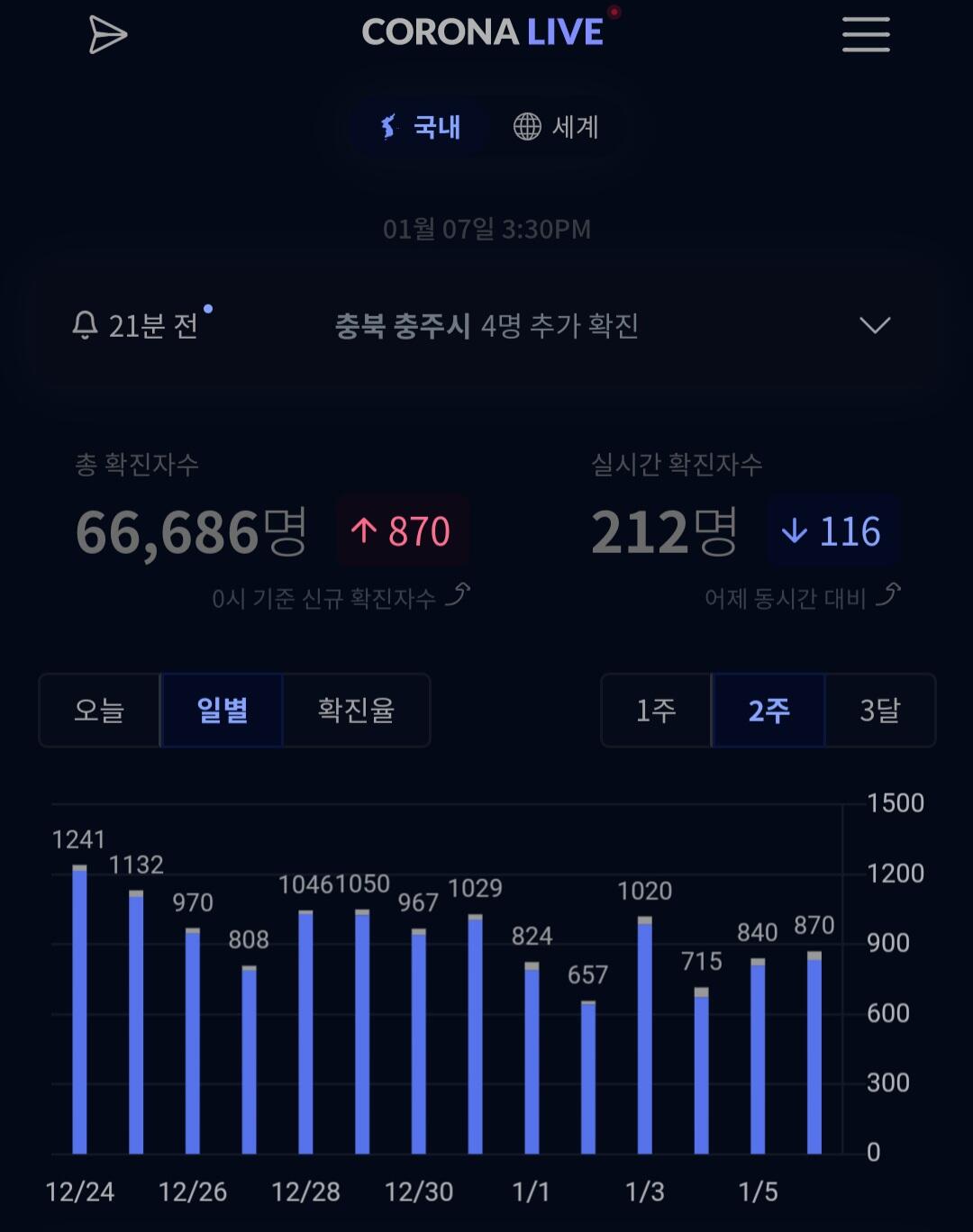Expand the 충북 충주시 update notification
Viewport: 973px width, 1232px height.
(x=486, y=325)
